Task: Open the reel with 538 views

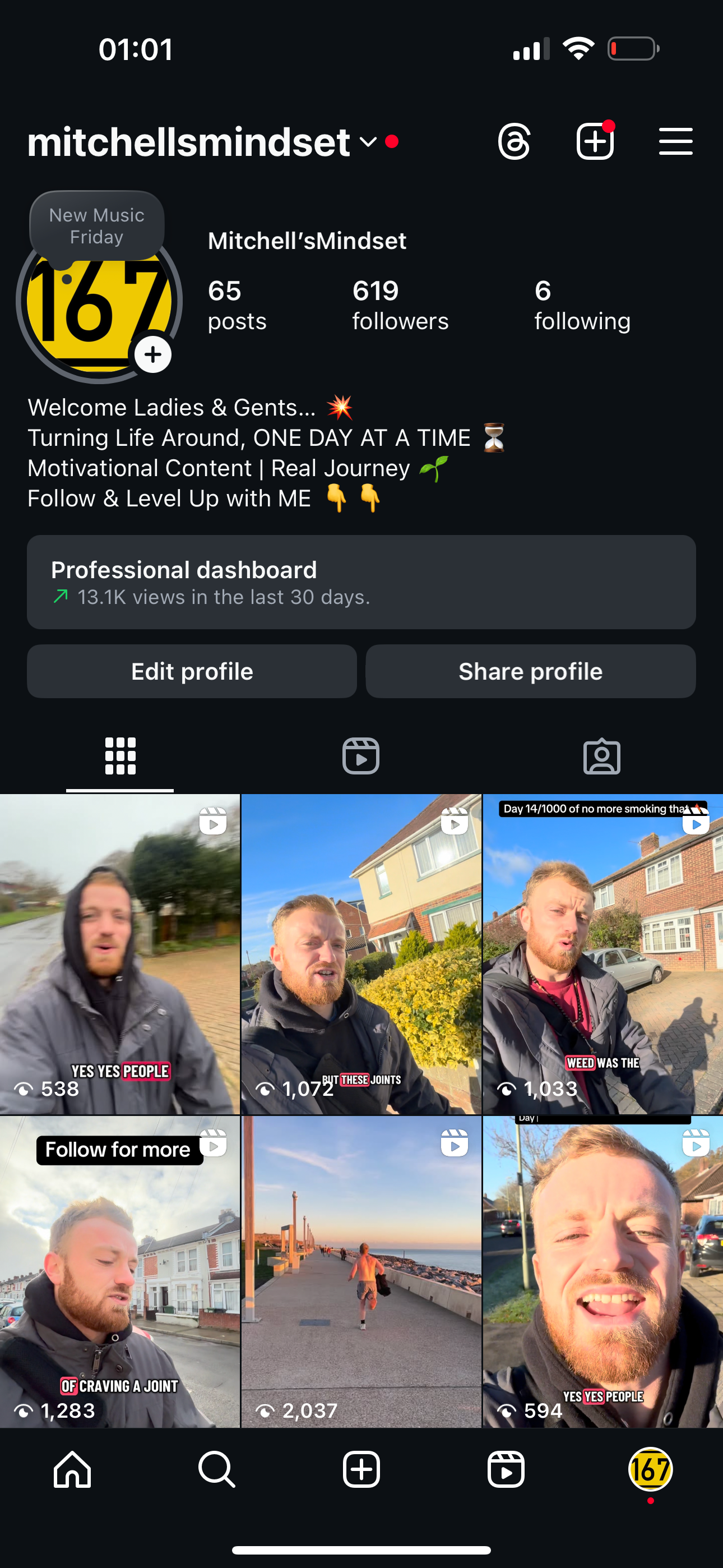Action: (x=120, y=954)
